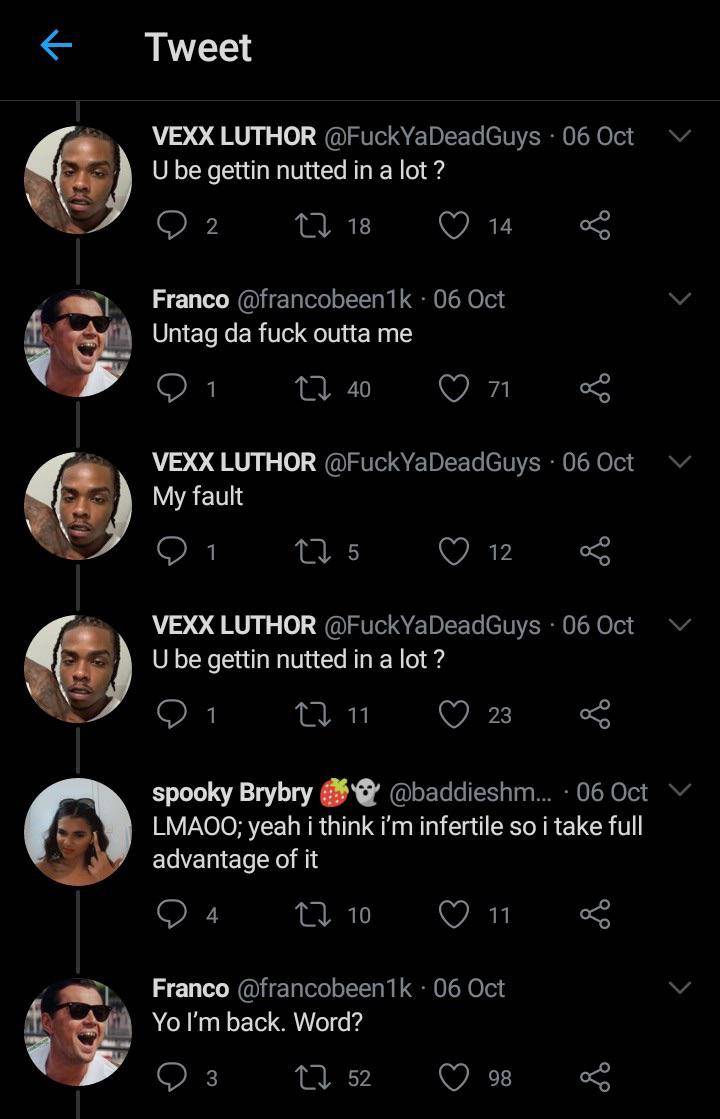The height and width of the screenshot is (1119, 720).
Task: Open dropdown on spooky Brybry's tweet
Action: pos(679,790)
